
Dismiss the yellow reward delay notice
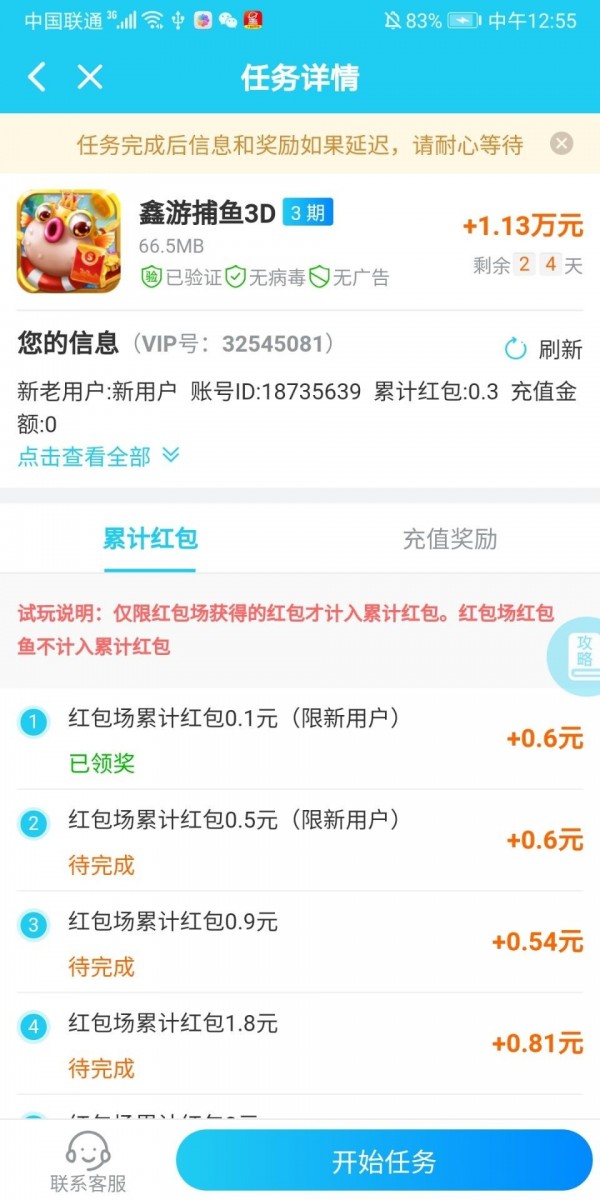tap(562, 144)
